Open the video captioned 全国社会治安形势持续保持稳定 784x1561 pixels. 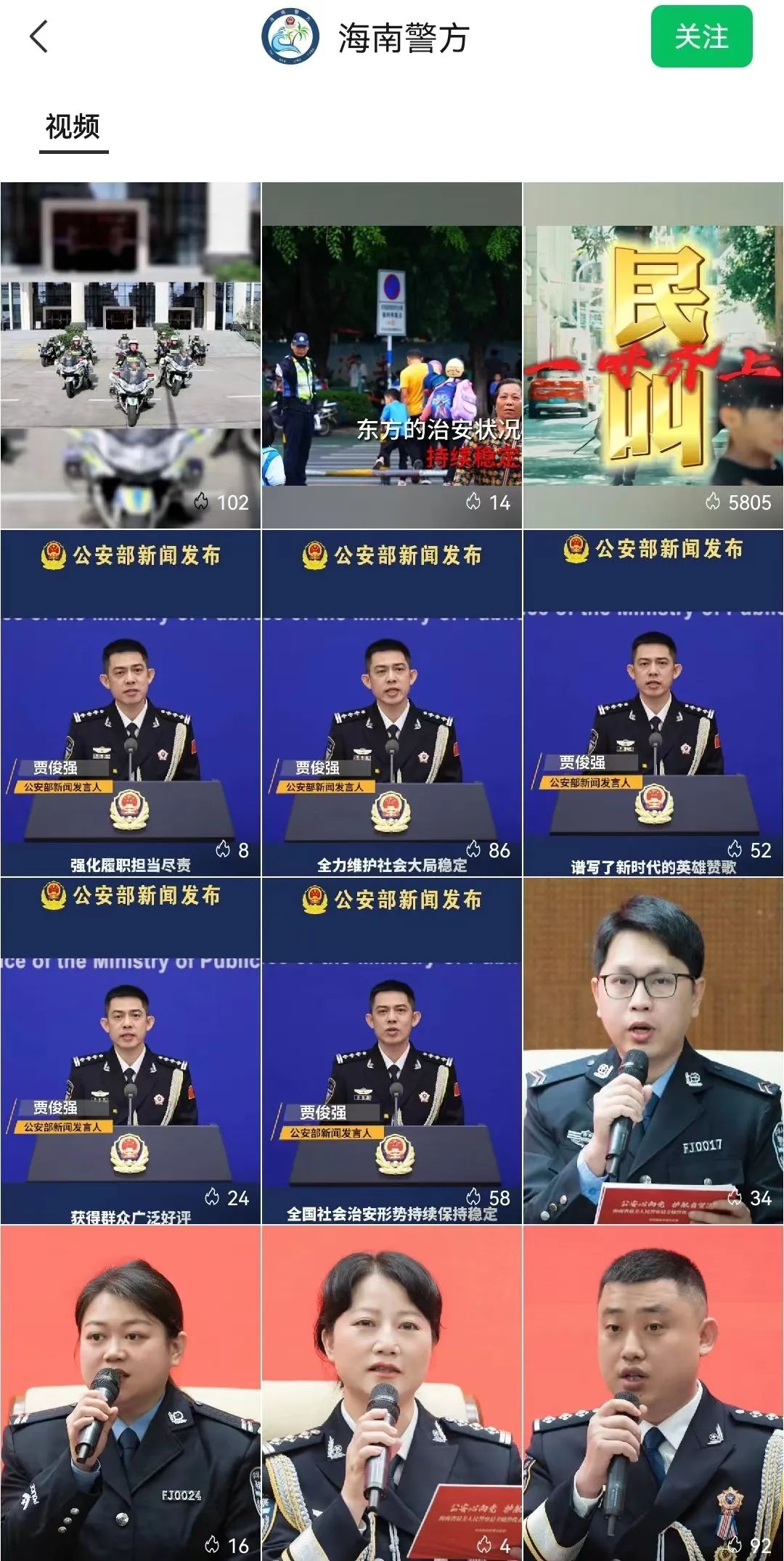392,1051
